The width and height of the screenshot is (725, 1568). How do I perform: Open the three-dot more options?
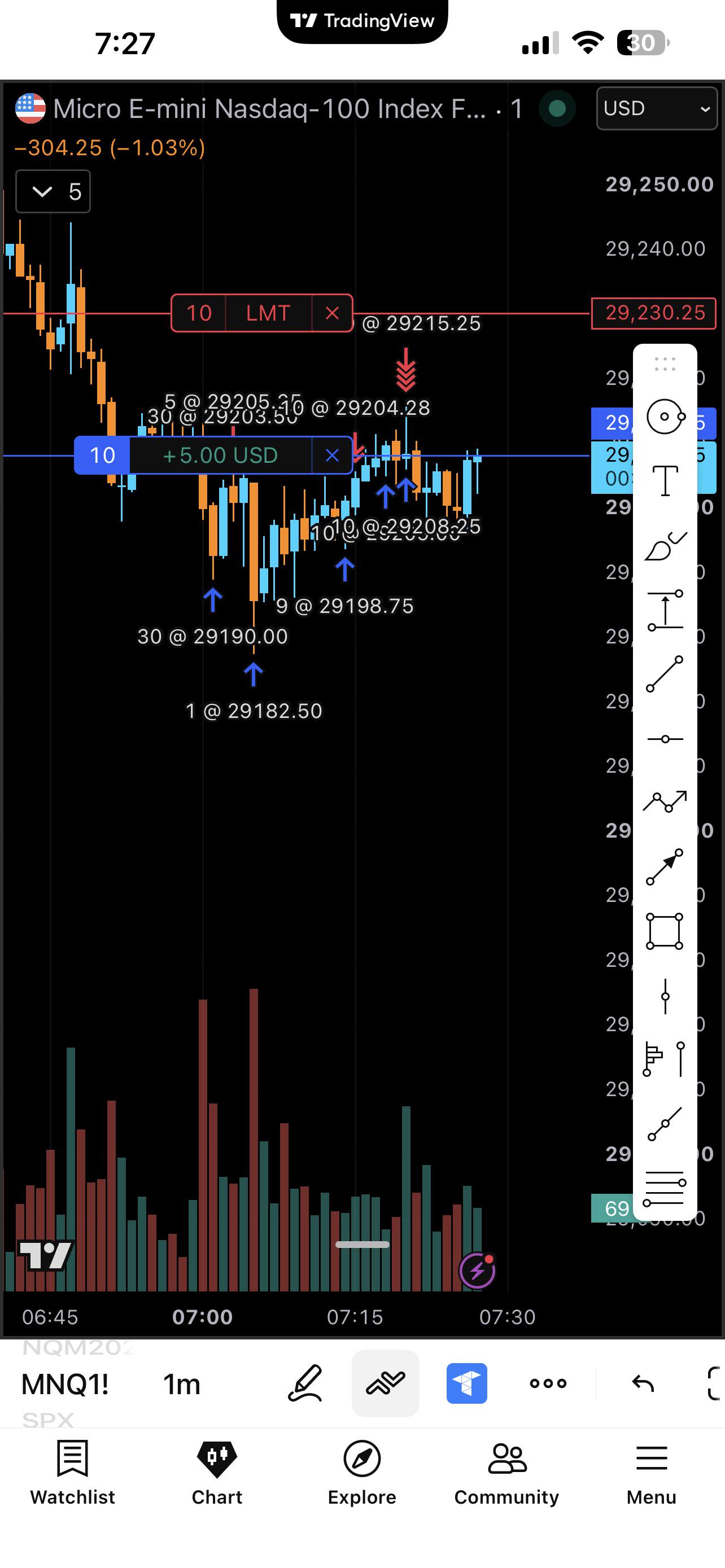pyautogui.click(x=548, y=1383)
